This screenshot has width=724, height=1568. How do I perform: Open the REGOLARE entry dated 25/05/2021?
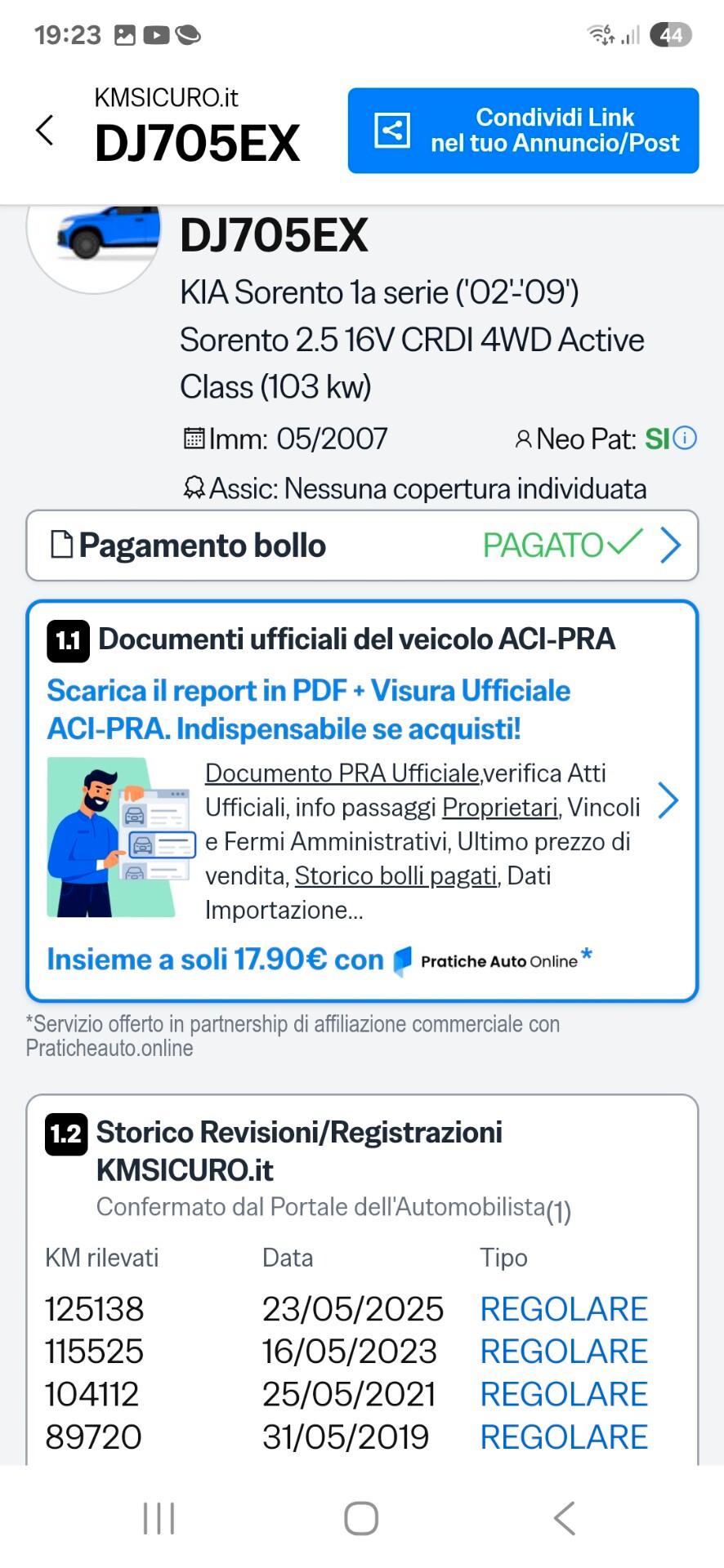coord(563,1394)
